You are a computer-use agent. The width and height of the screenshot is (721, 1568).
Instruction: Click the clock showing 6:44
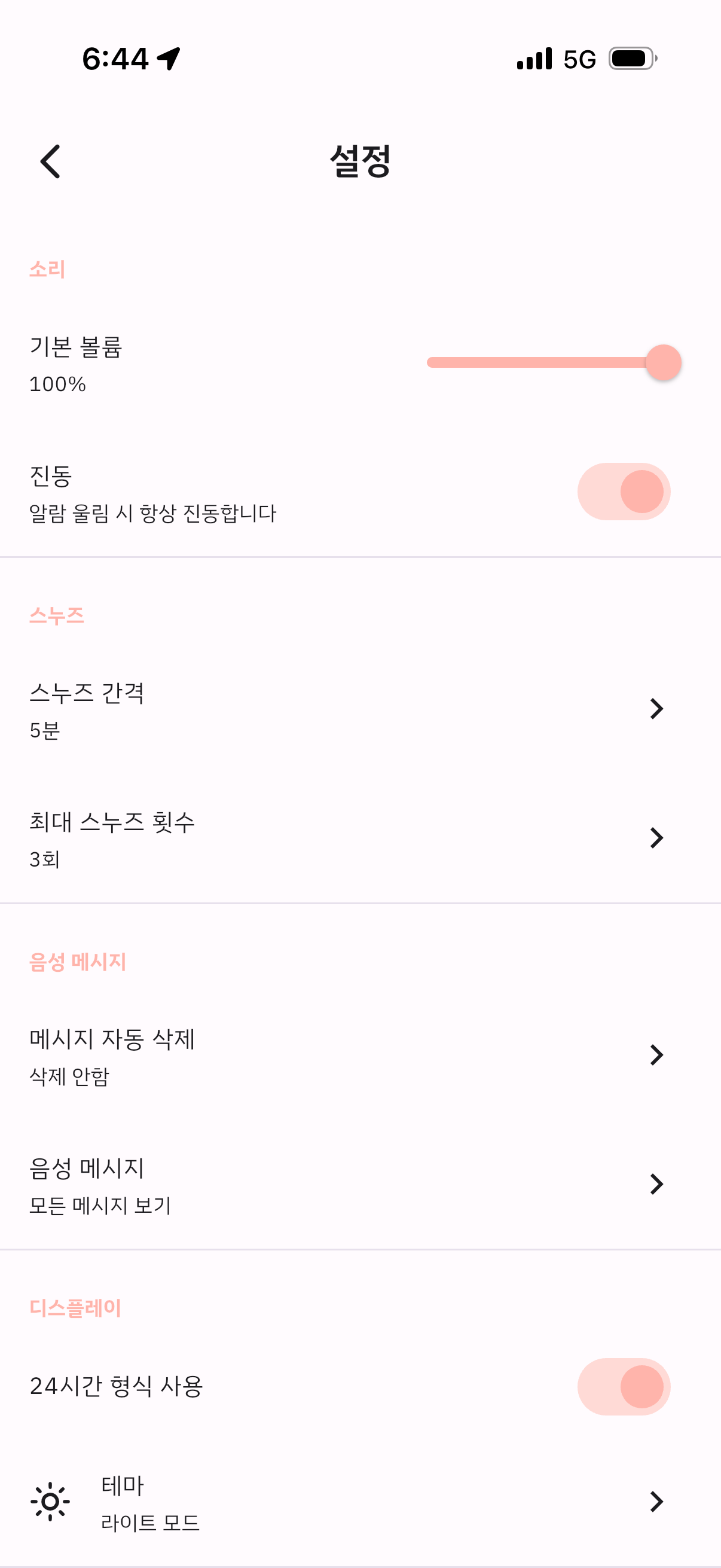115,58
